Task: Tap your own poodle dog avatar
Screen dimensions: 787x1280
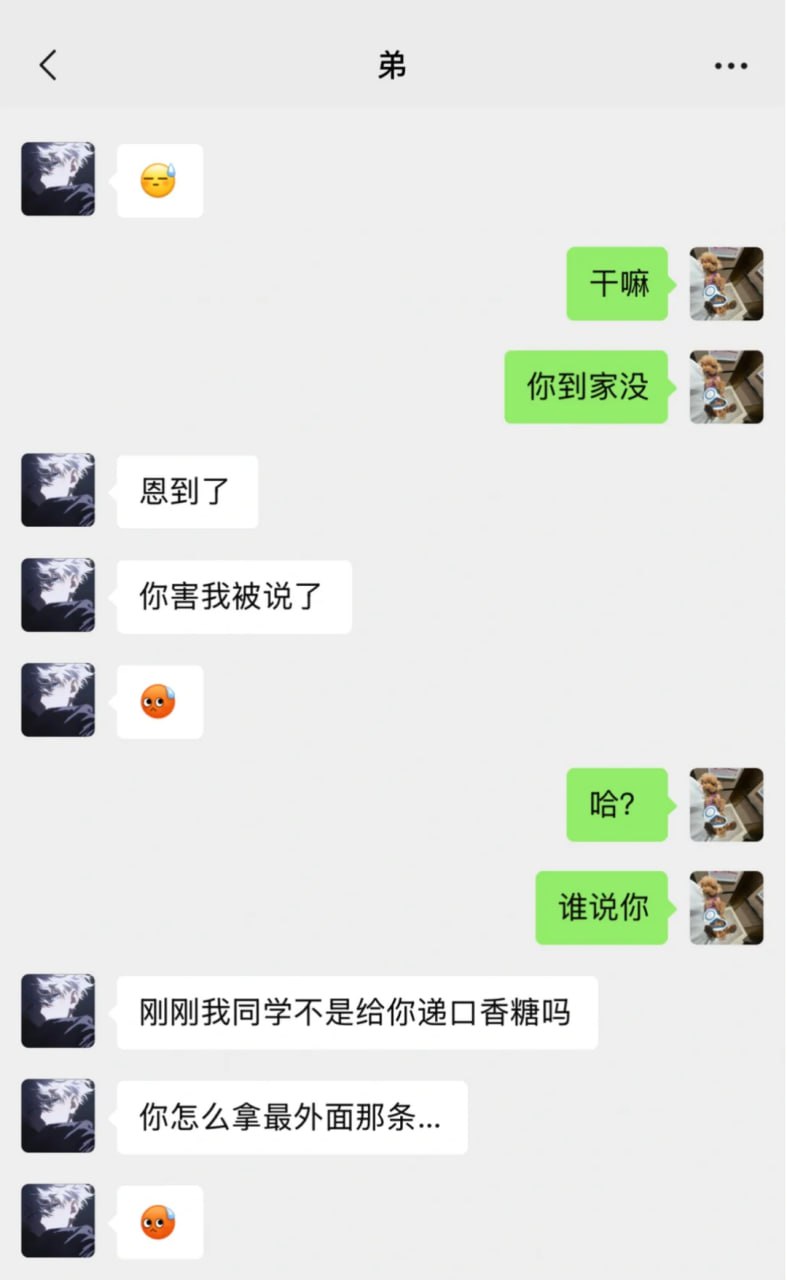Action: (x=726, y=284)
